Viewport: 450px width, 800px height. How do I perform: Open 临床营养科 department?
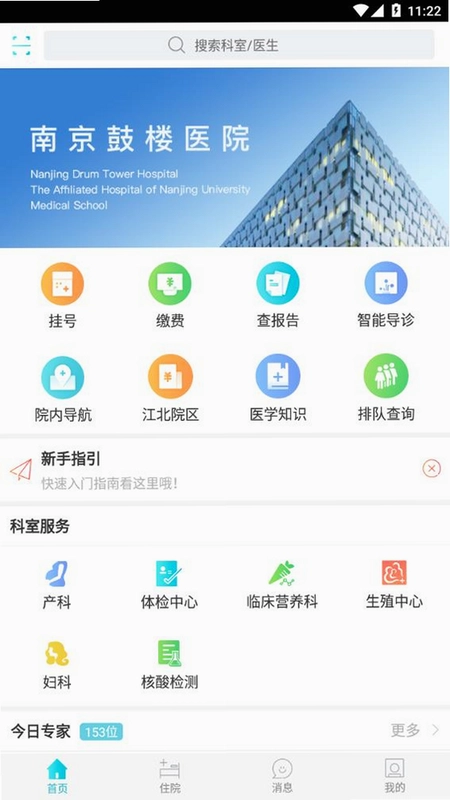point(282,585)
